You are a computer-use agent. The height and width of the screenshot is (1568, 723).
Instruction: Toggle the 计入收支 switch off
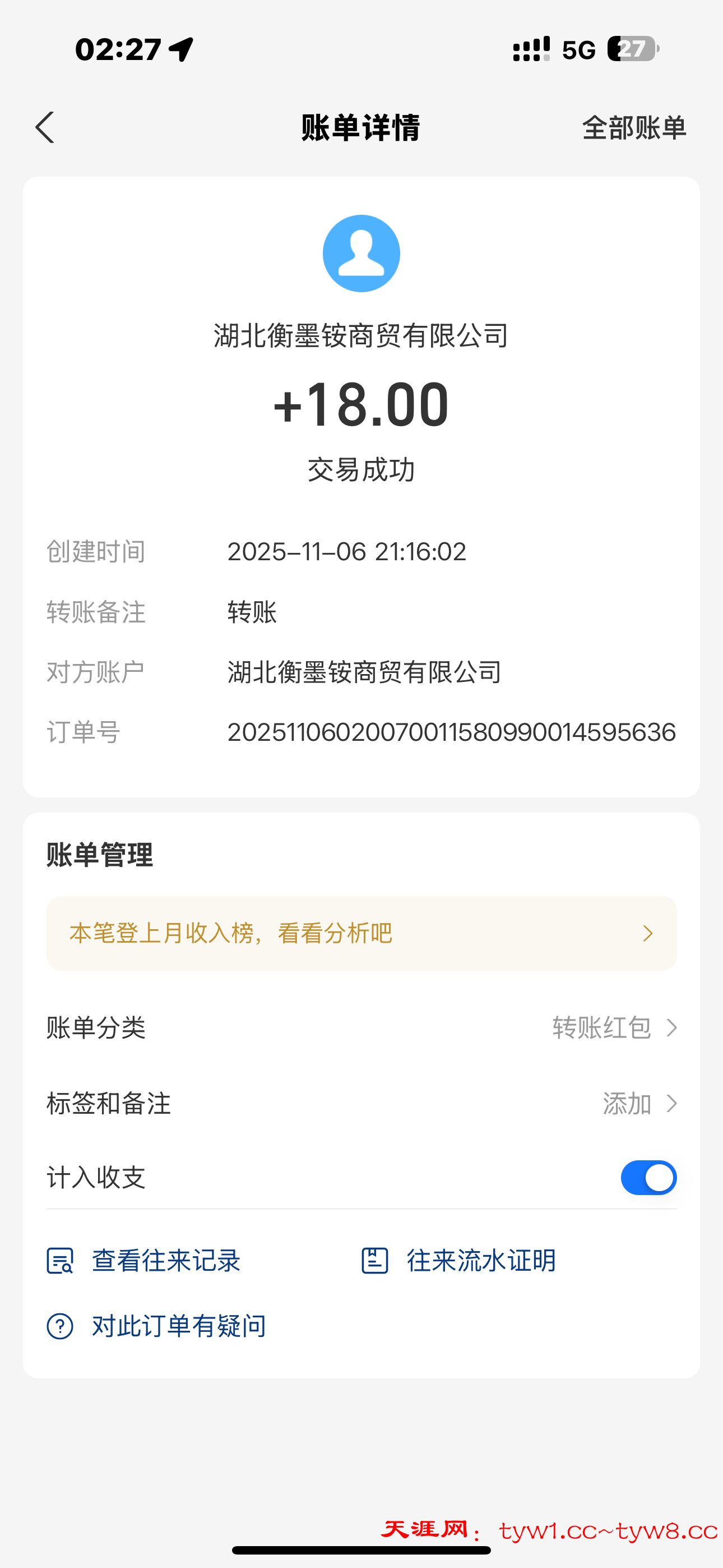[648, 1177]
